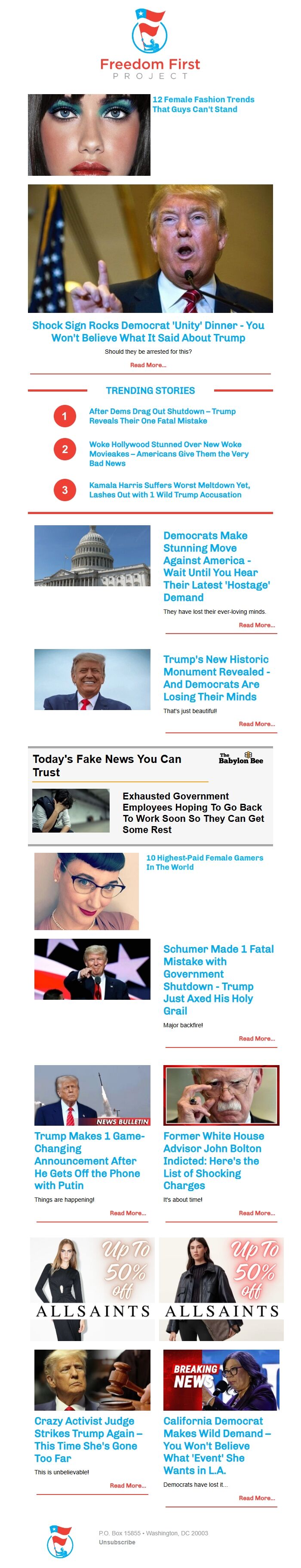The width and height of the screenshot is (301, 1568).
Task: Open the California Democrat Wild Demand article
Action: 216,1445
